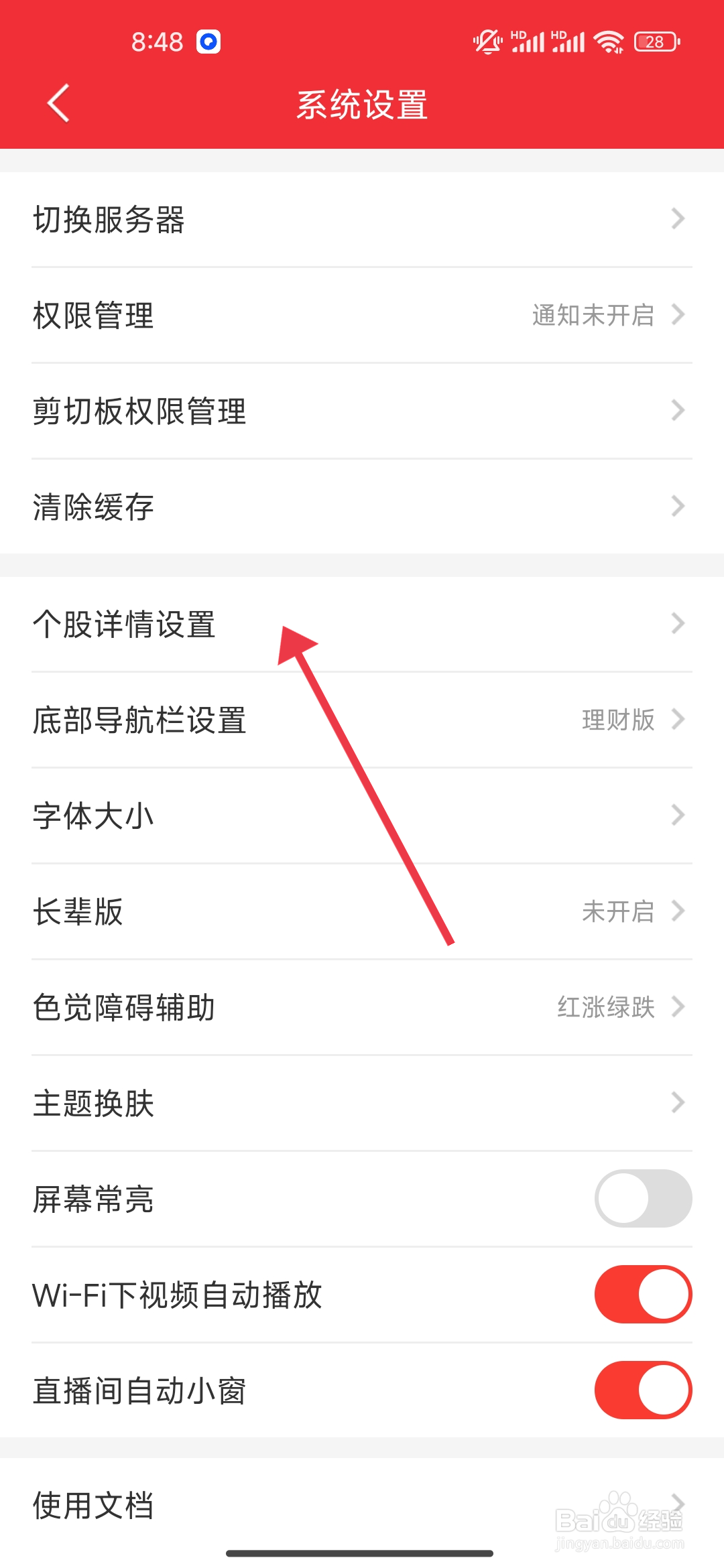Click the Wi-Fi icon in the status bar

[607, 42]
